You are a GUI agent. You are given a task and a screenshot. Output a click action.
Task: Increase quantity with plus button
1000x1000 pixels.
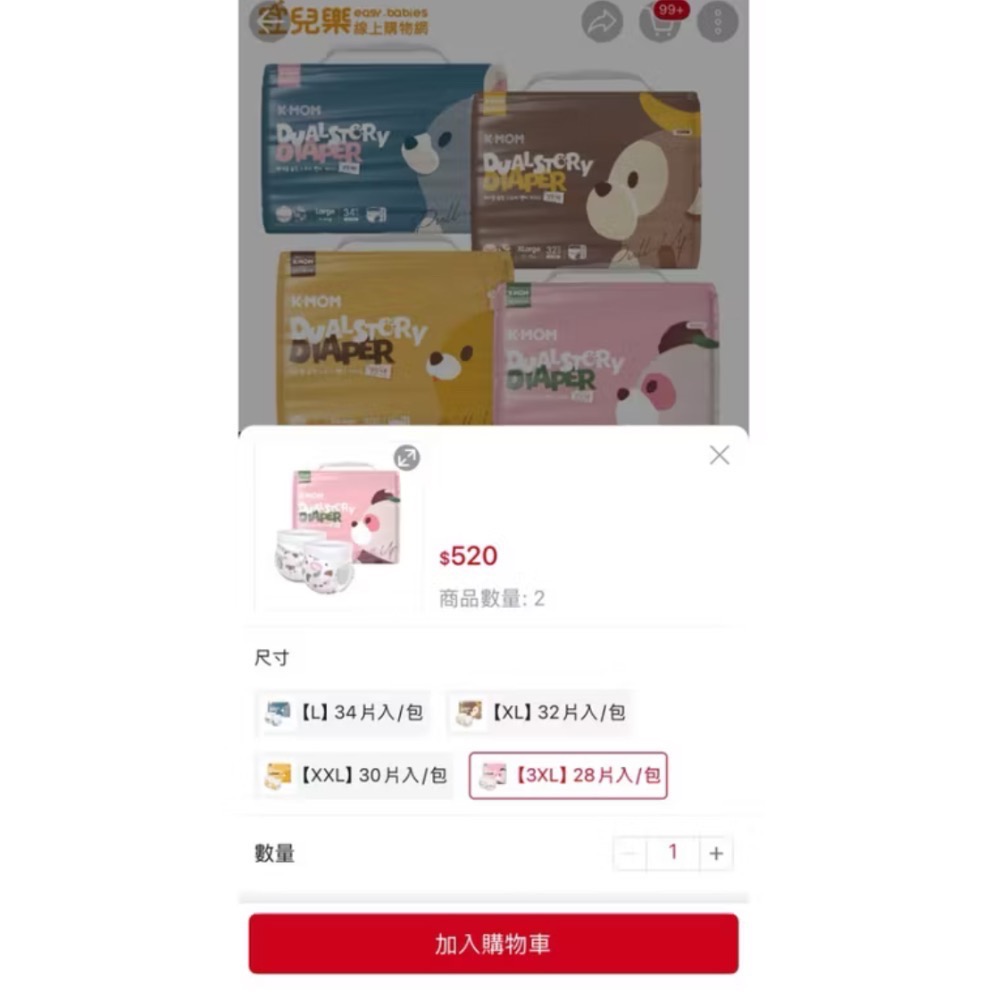click(x=716, y=854)
